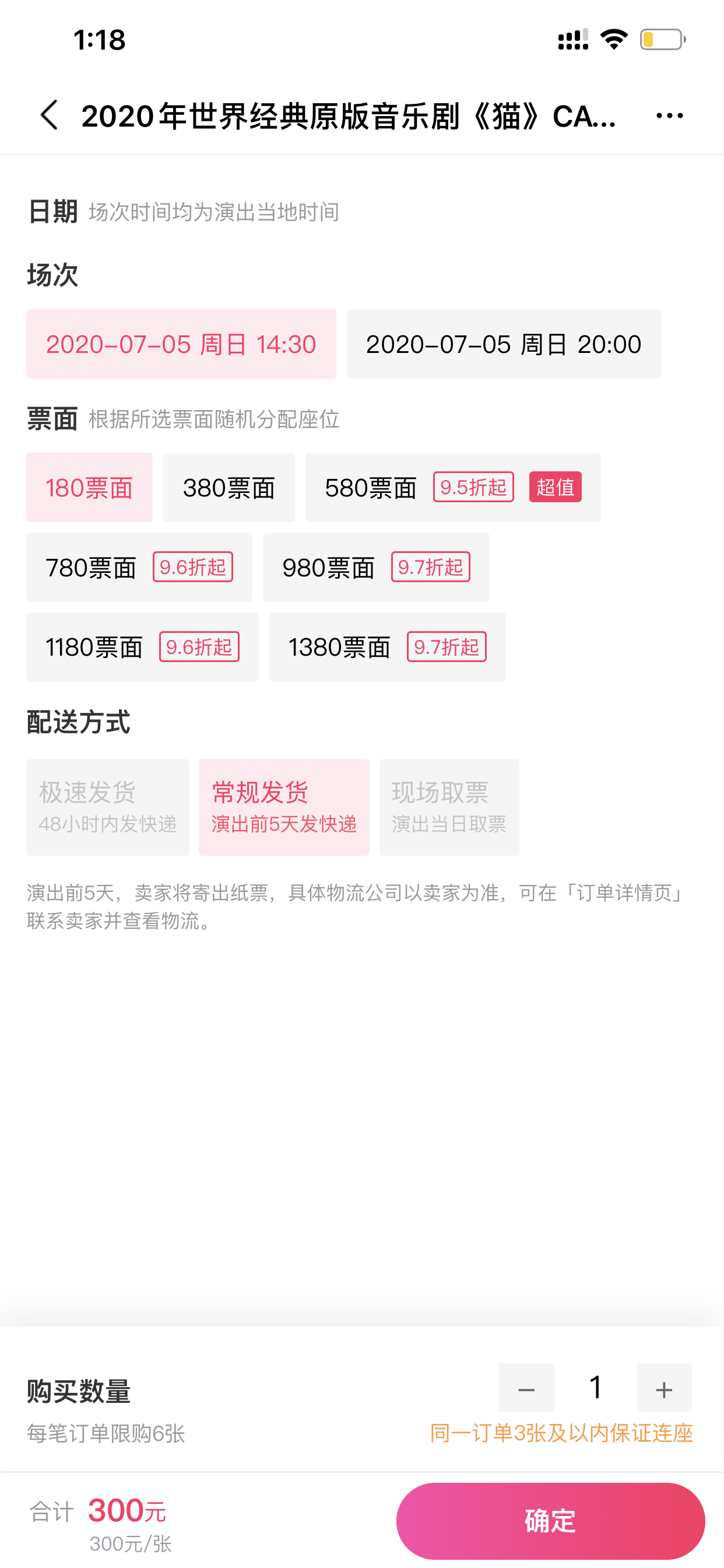This screenshot has width=724, height=1568.
Task: Pick the 580票面 ticket option
Action: pyautogui.click(x=453, y=488)
